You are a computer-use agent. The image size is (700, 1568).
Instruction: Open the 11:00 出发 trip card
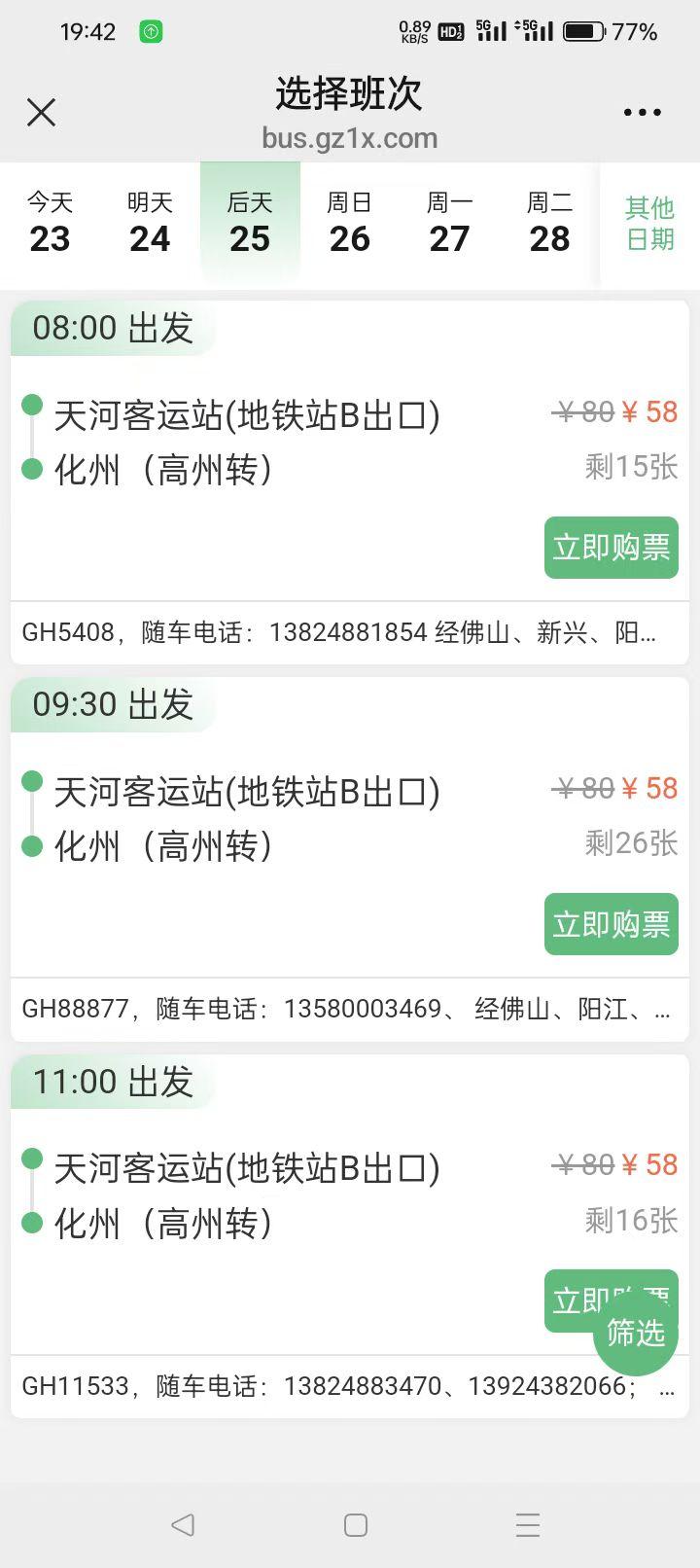point(292,1195)
